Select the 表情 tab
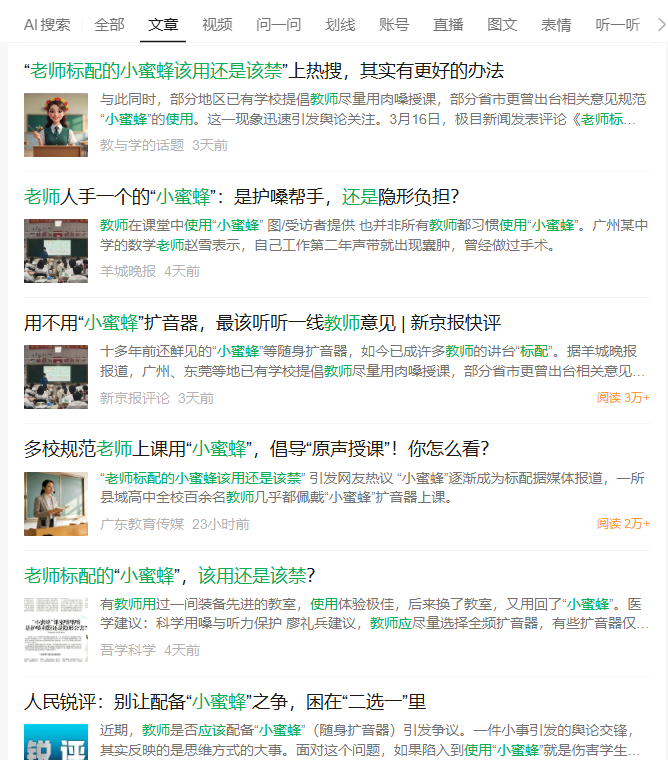668x760 pixels. point(556,24)
